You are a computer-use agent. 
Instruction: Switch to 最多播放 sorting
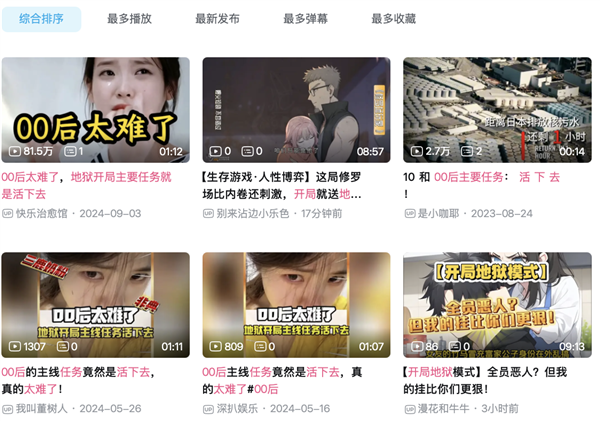click(129, 18)
